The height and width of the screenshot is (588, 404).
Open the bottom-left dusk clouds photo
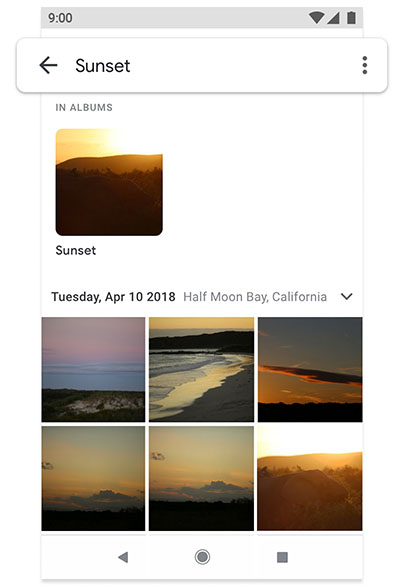93,478
